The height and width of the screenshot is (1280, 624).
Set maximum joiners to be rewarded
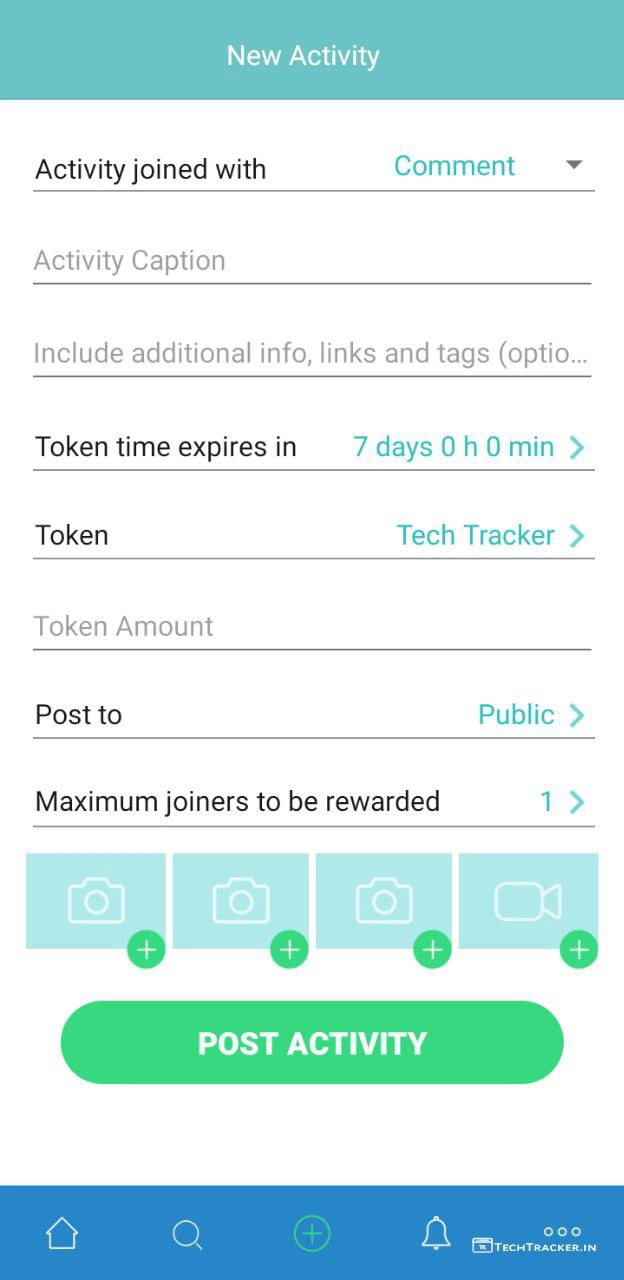[x=561, y=802]
